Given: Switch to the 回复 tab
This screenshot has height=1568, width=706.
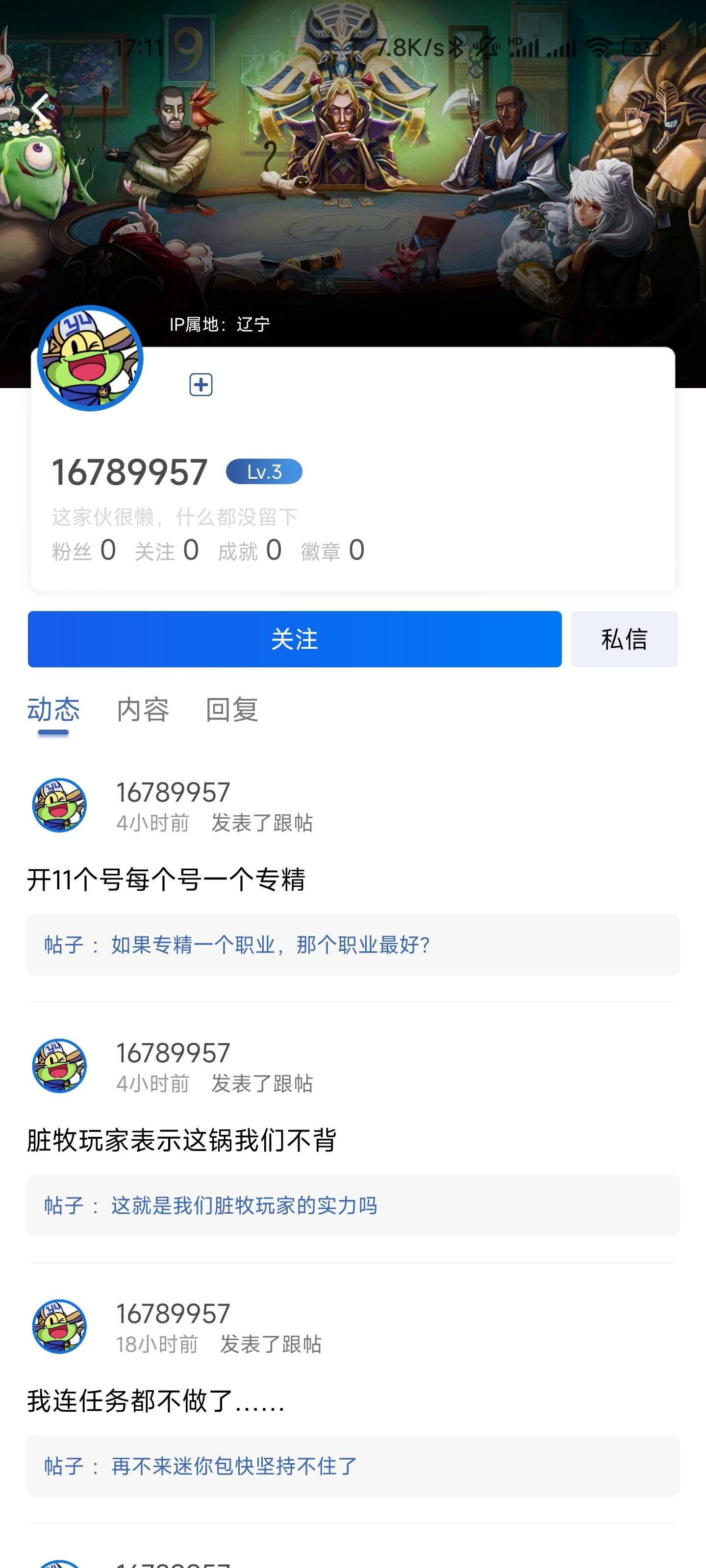Looking at the screenshot, I should (x=231, y=710).
